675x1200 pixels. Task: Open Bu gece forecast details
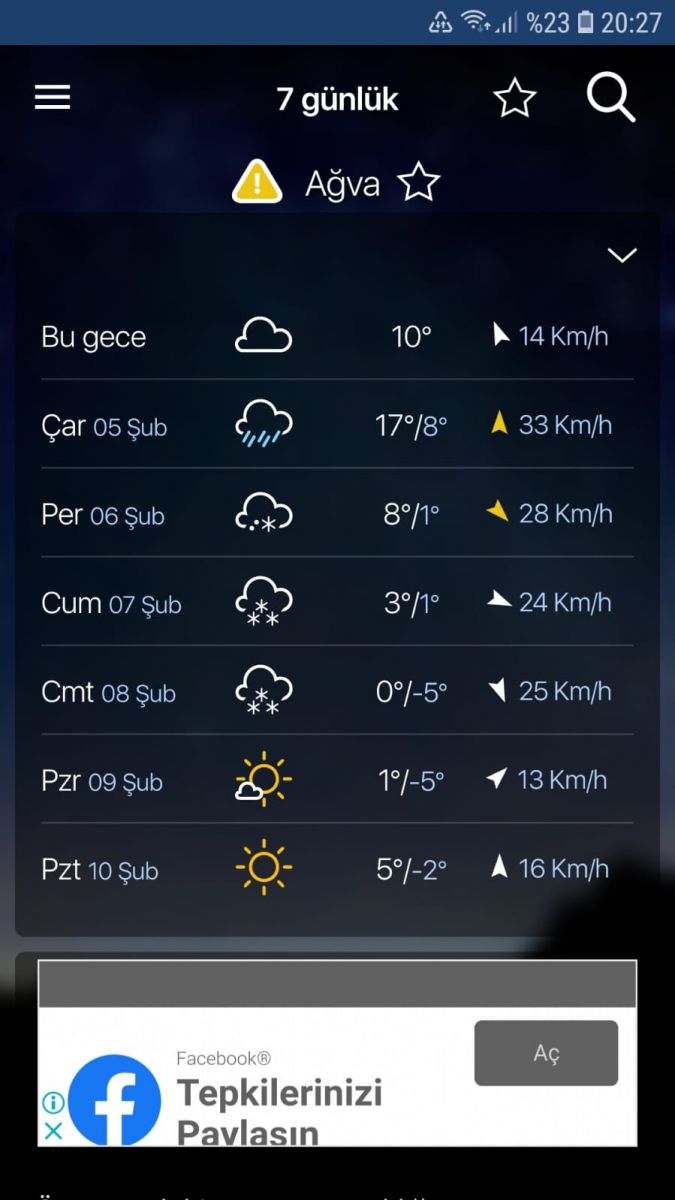click(x=337, y=337)
